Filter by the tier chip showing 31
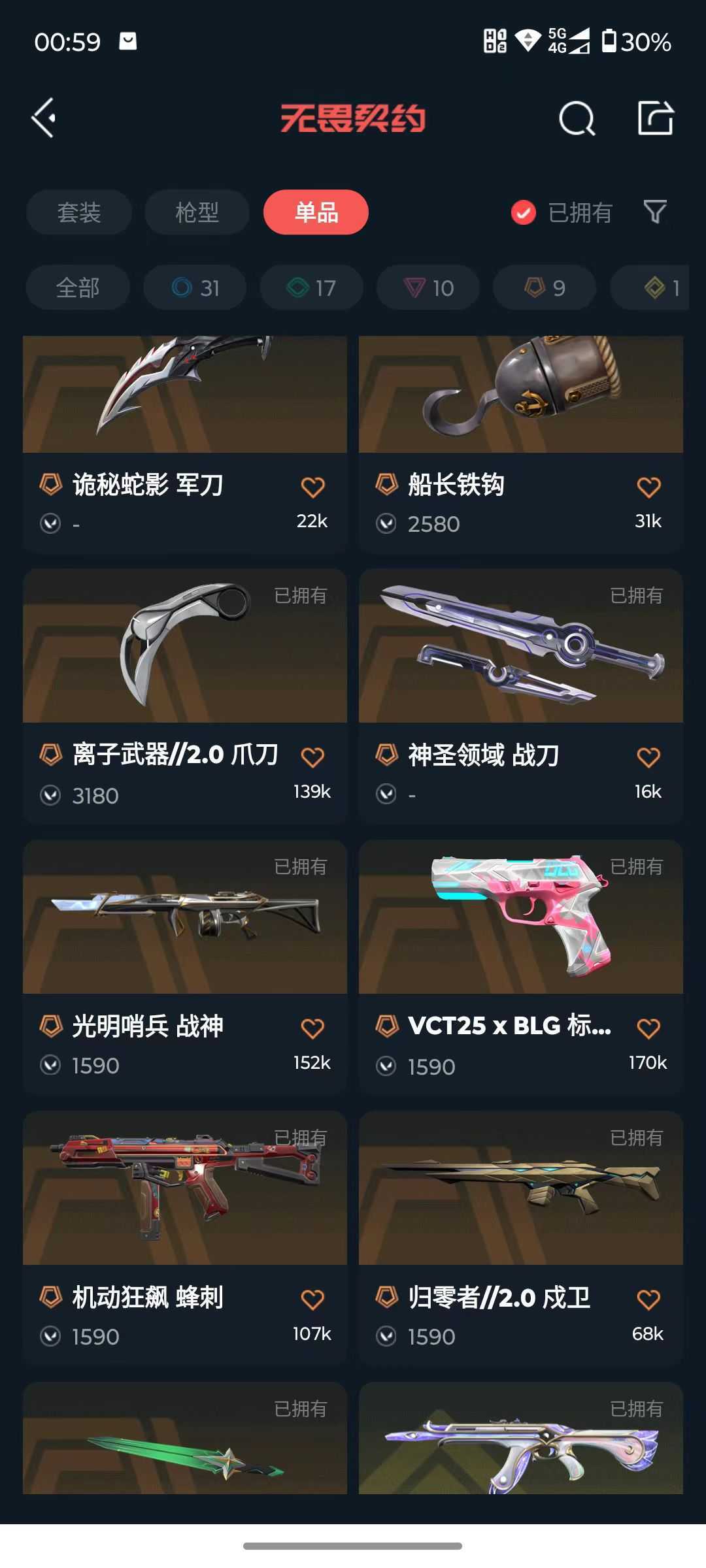 pyautogui.click(x=195, y=287)
